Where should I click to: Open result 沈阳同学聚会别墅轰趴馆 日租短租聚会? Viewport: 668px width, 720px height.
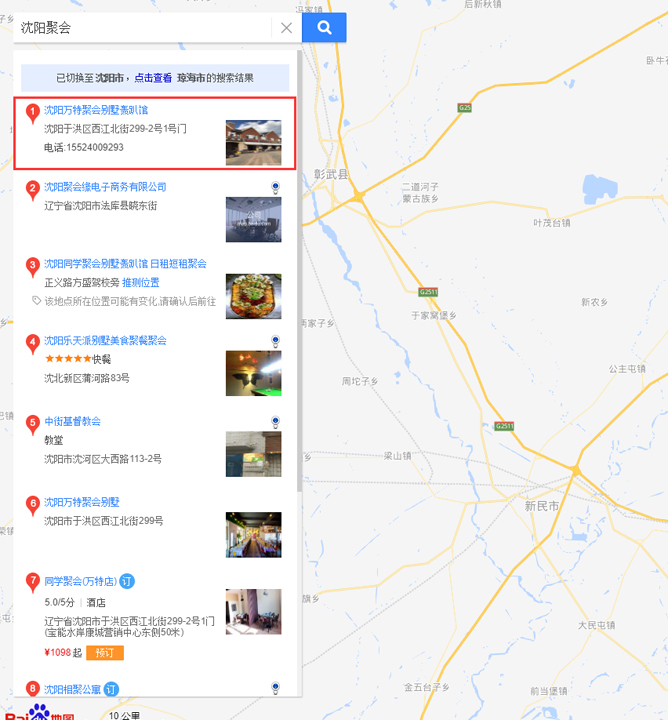[x=125, y=264]
